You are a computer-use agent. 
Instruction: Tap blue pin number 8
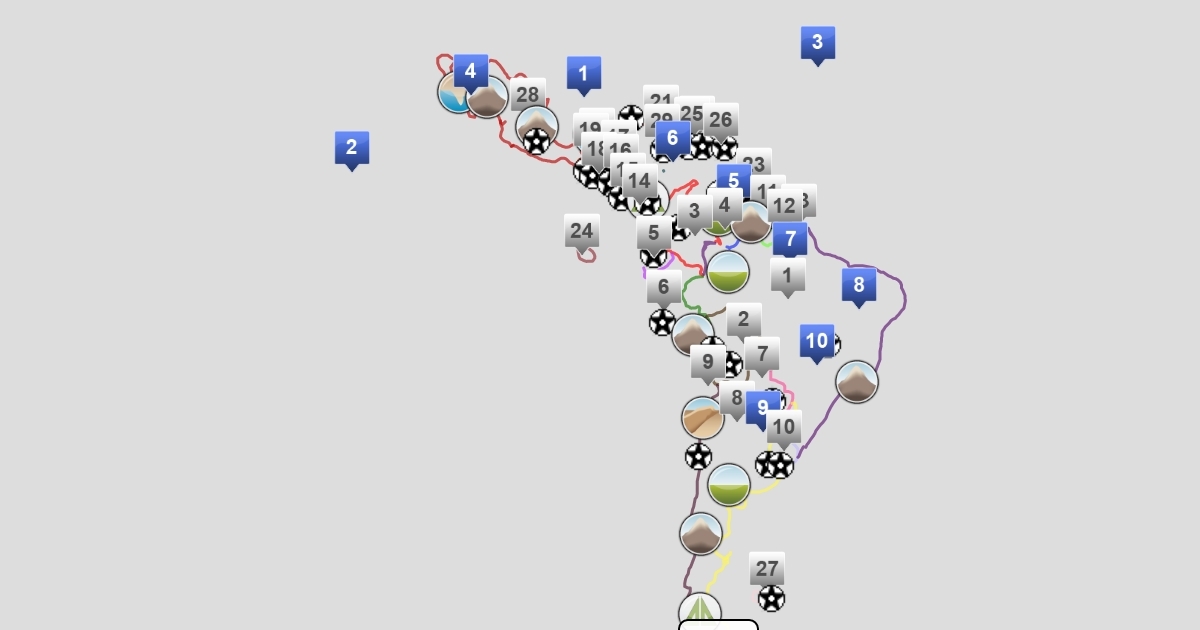pyautogui.click(x=858, y=285)
